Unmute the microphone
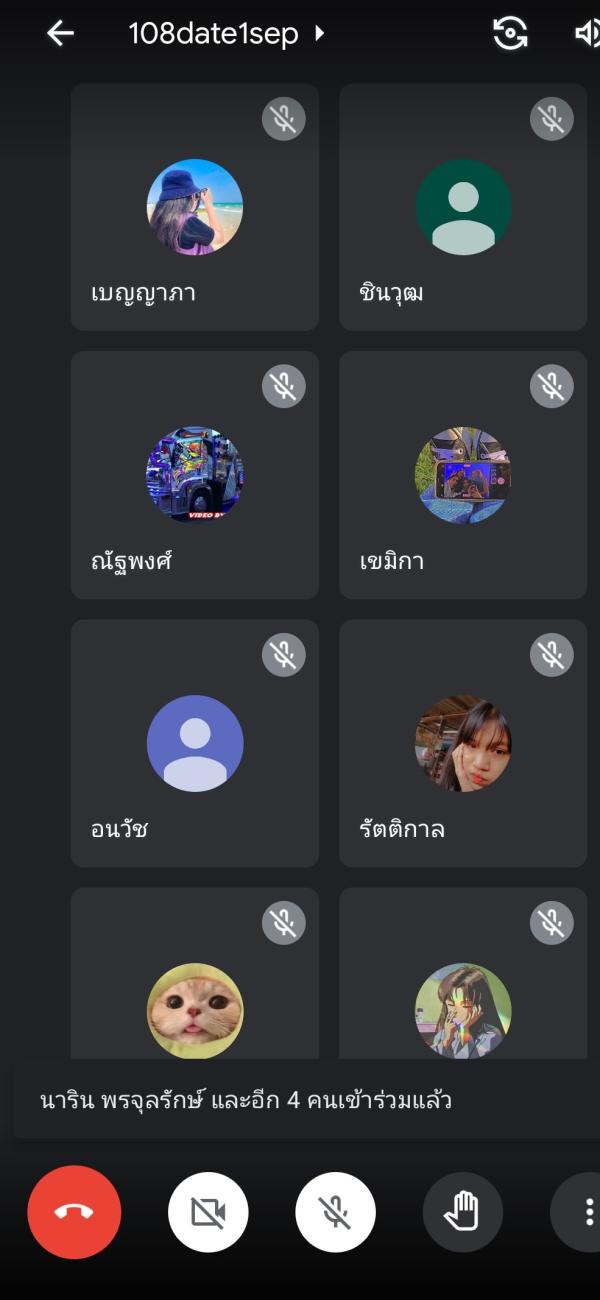Viewport: 600px width, 1300px height. click(x=336, y=1212)
